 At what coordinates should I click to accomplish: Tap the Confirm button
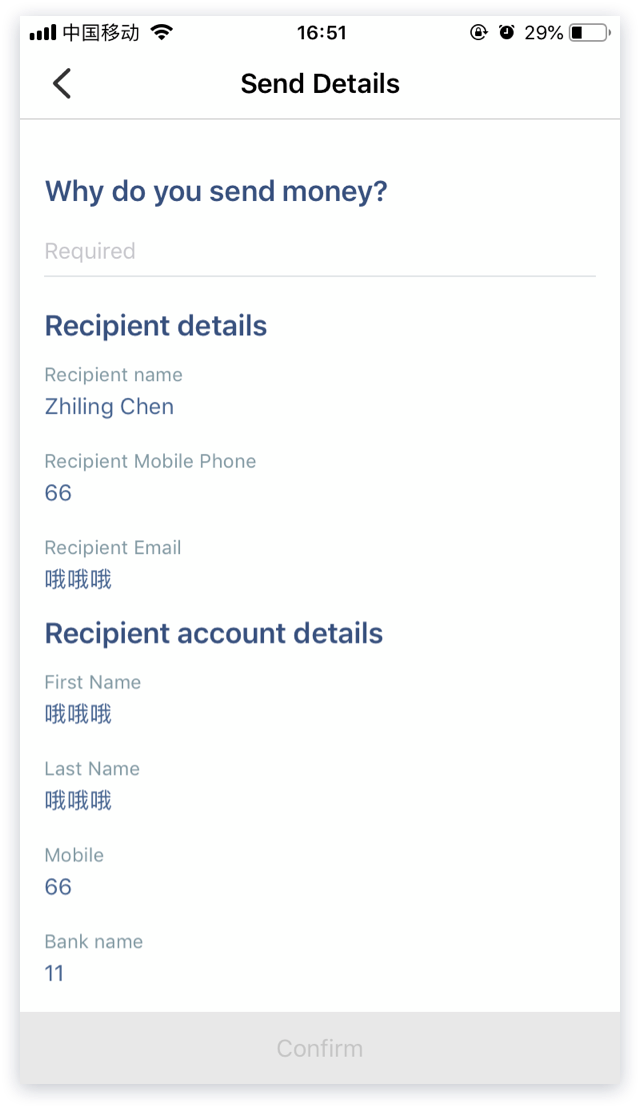(x=320, y=1048)
